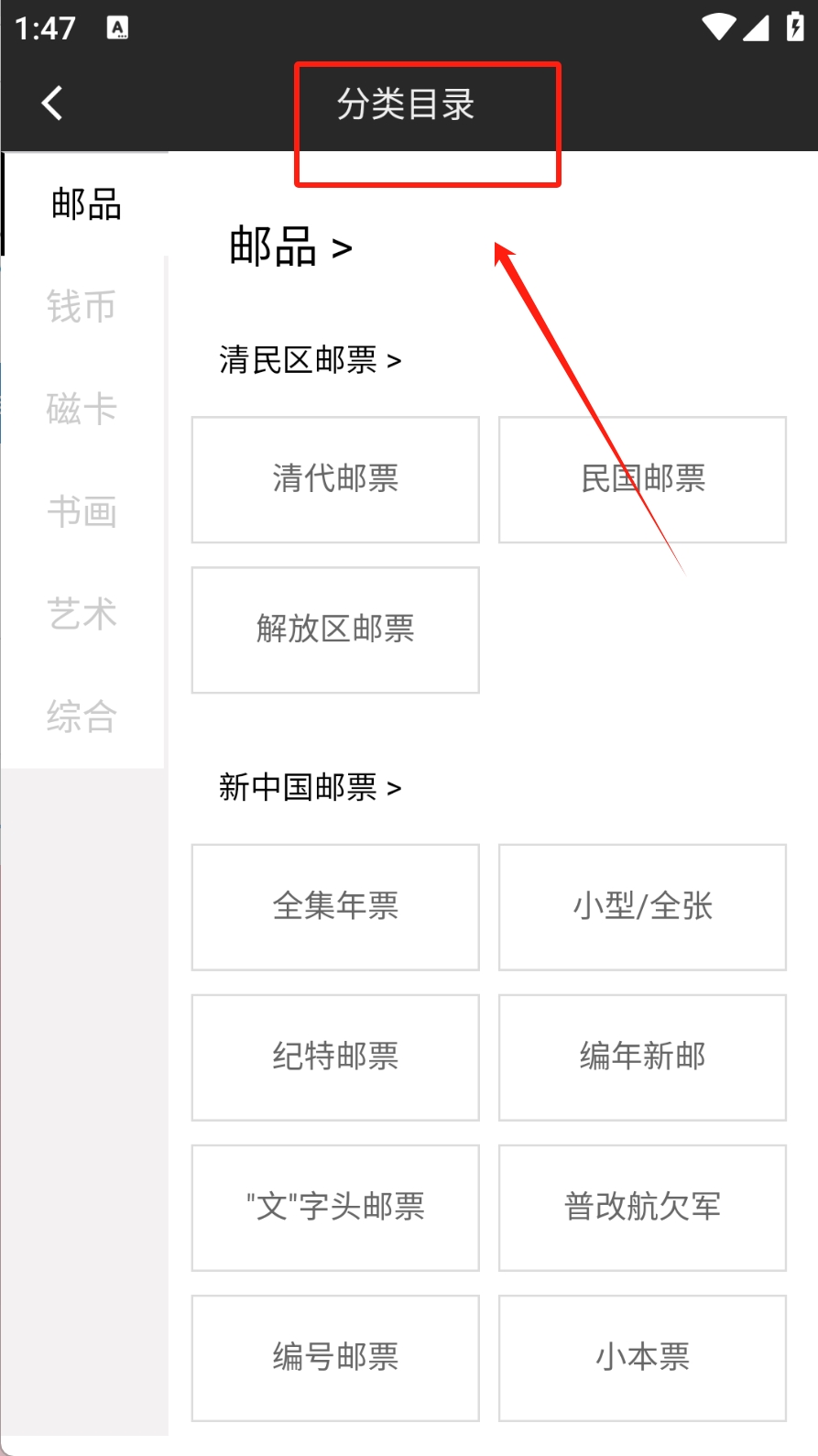The image size is (818, 1456).
Task: Open 编号邮票
Action: (335, 1357)
